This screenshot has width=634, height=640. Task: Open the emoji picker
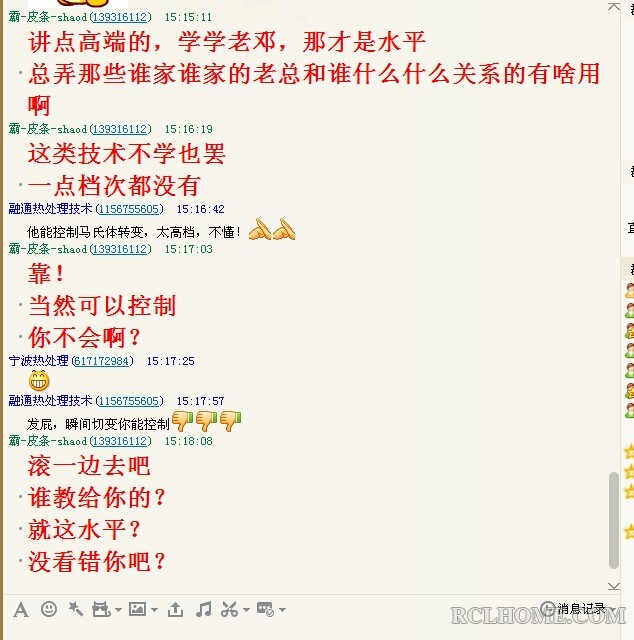(x=48, y=609)
